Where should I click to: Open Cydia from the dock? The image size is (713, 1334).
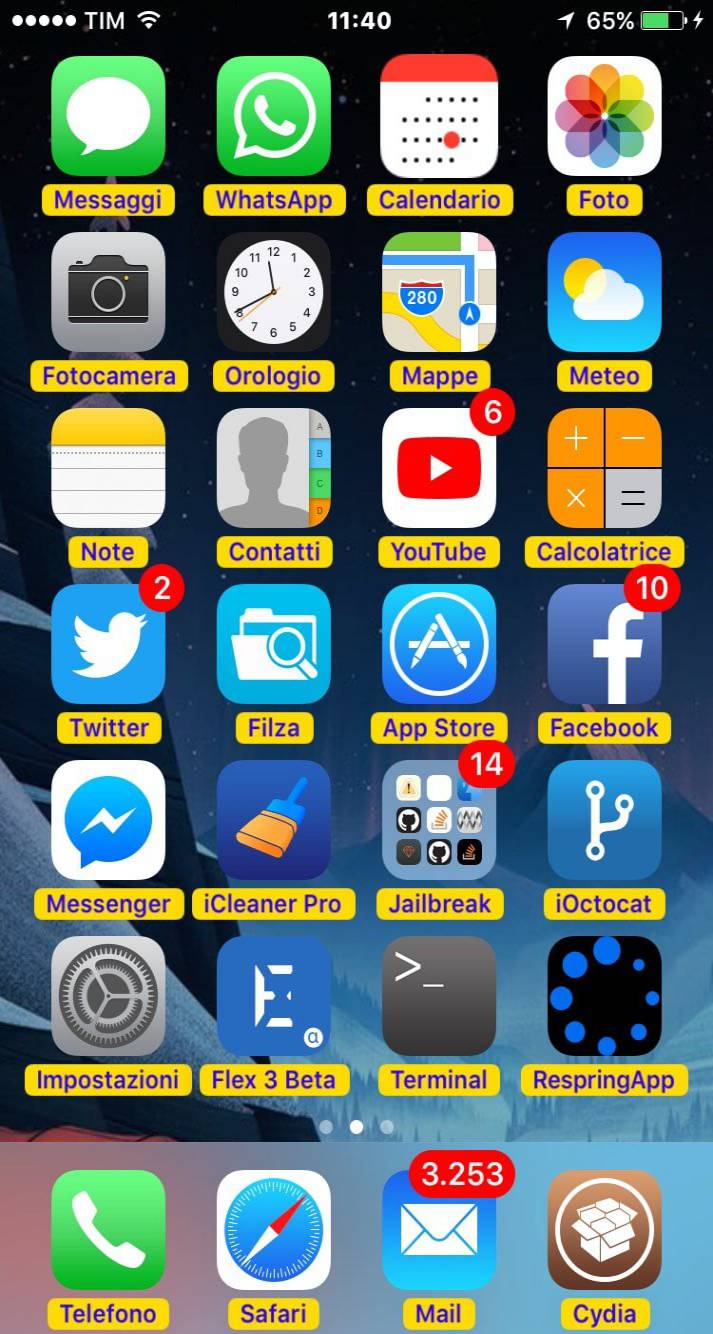[x=604, y=1230]
